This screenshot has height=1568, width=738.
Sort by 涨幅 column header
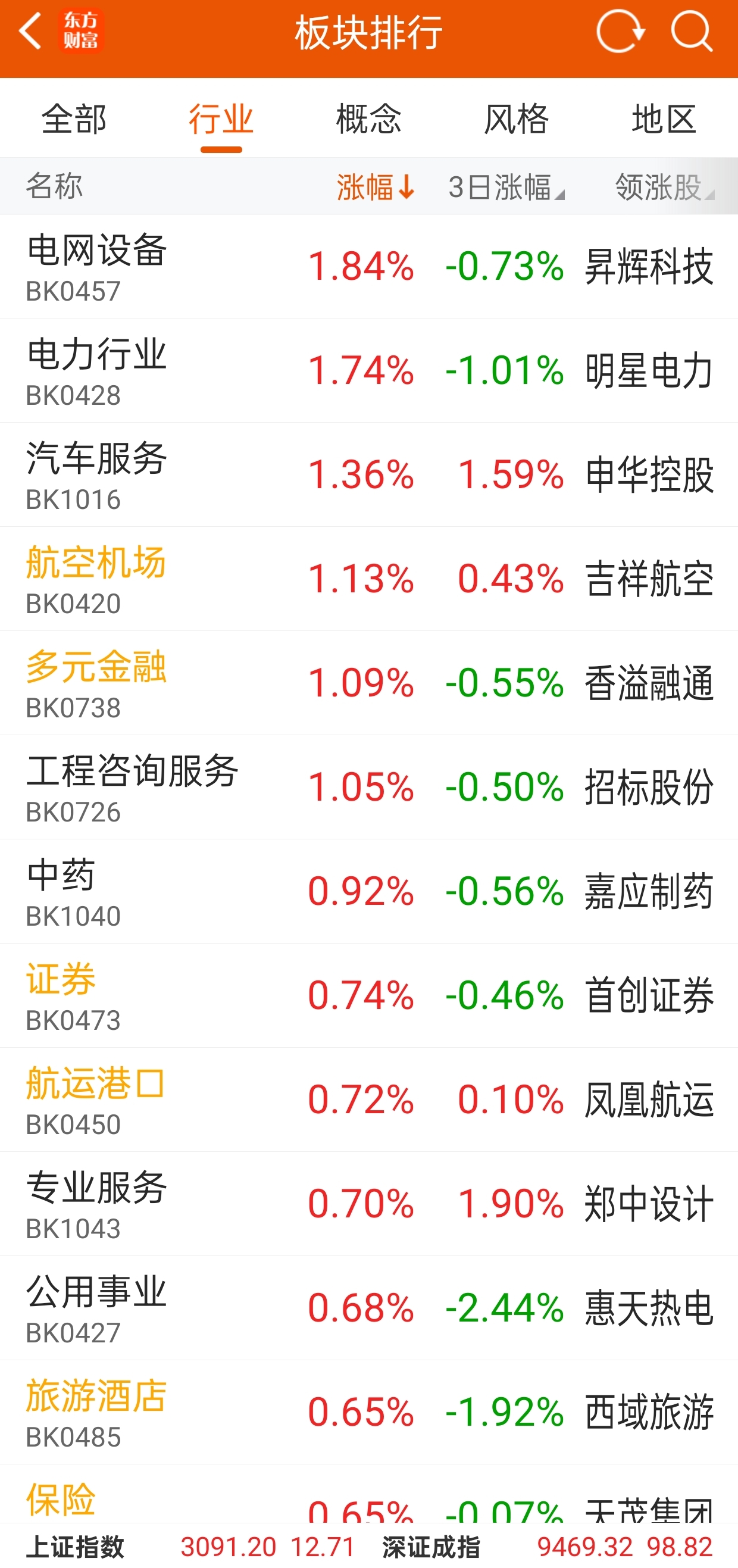pos(376,187)
